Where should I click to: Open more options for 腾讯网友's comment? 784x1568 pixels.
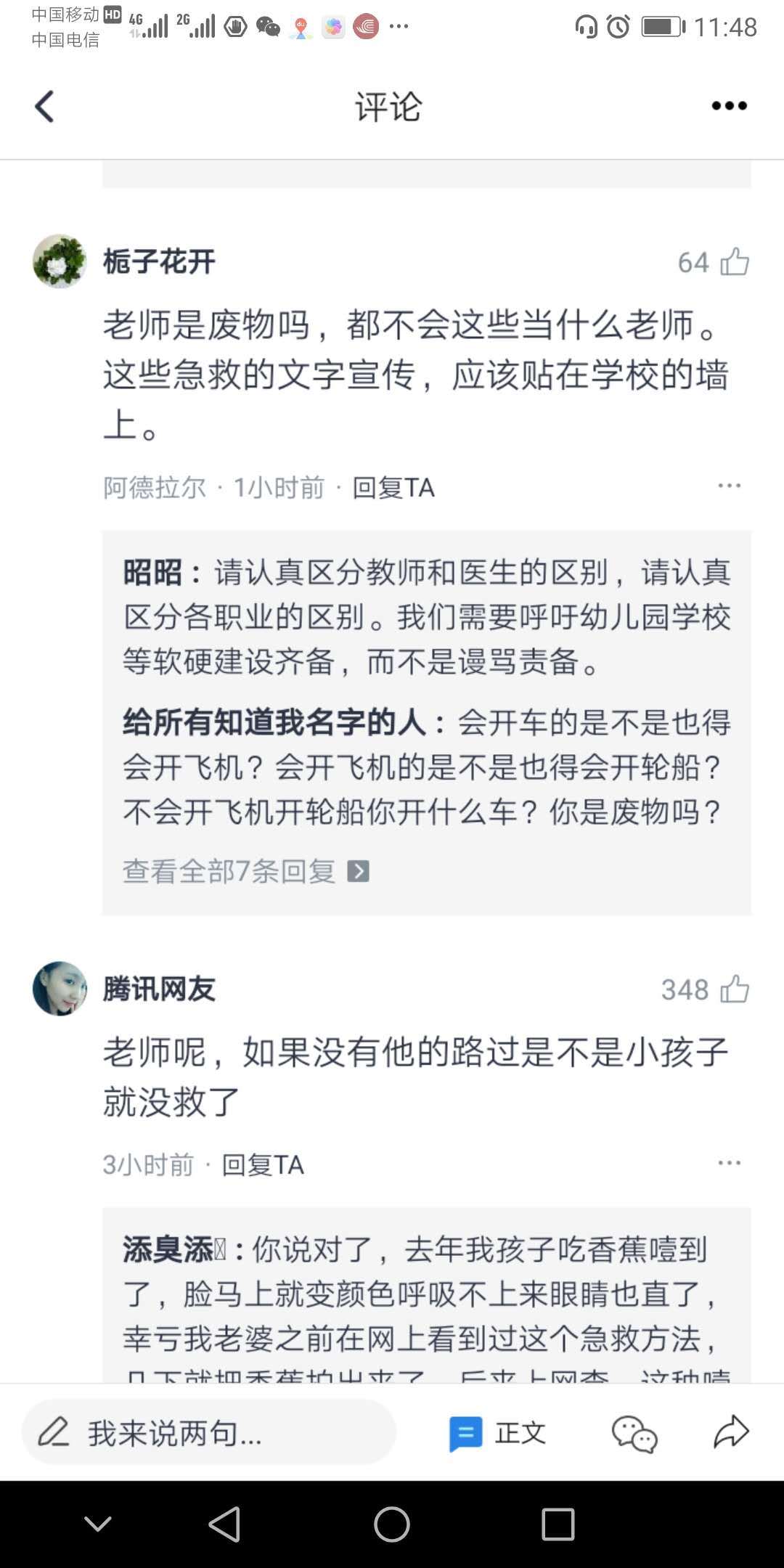pos(729,1163)
